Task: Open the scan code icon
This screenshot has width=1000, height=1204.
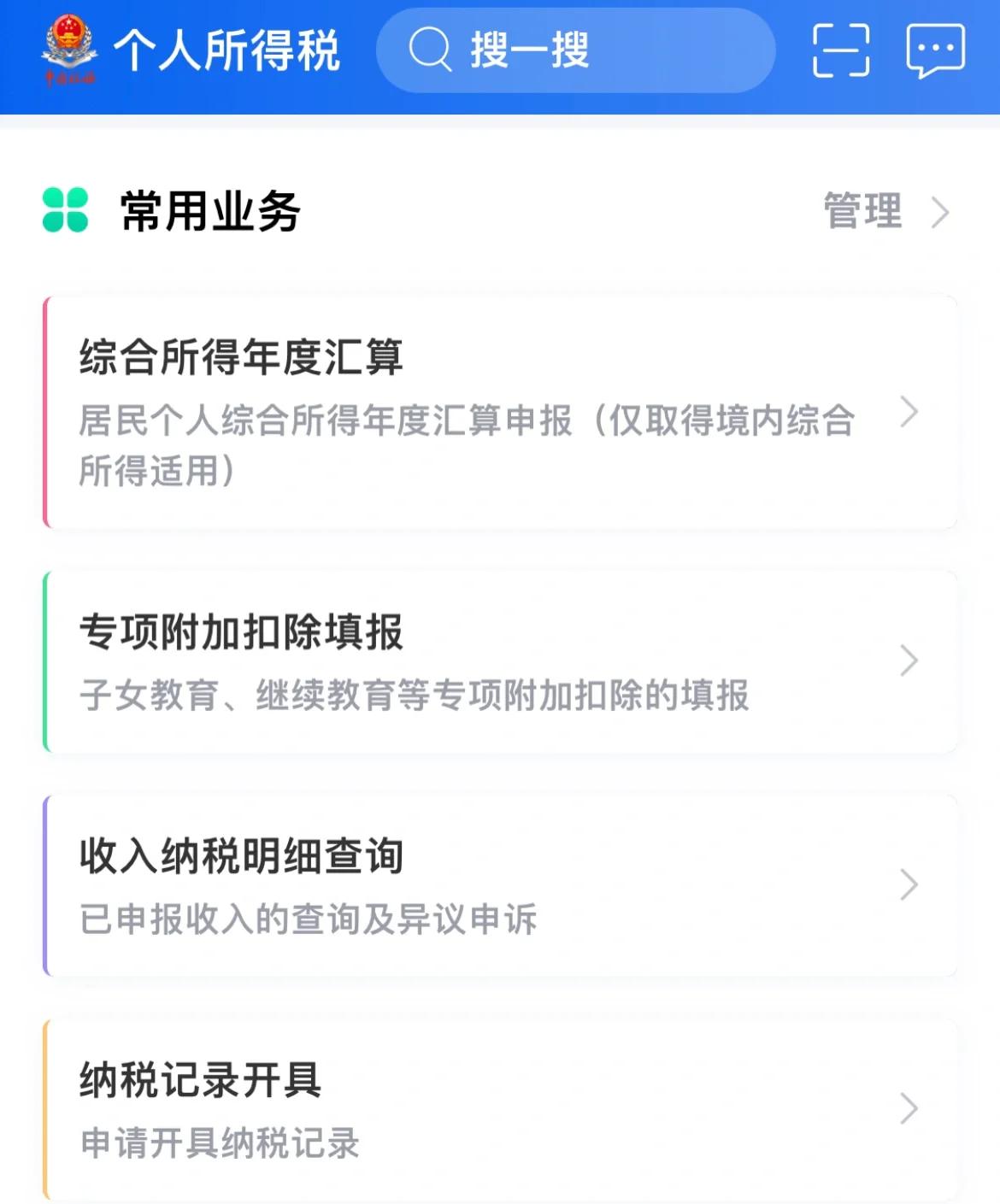Action: 840,50
